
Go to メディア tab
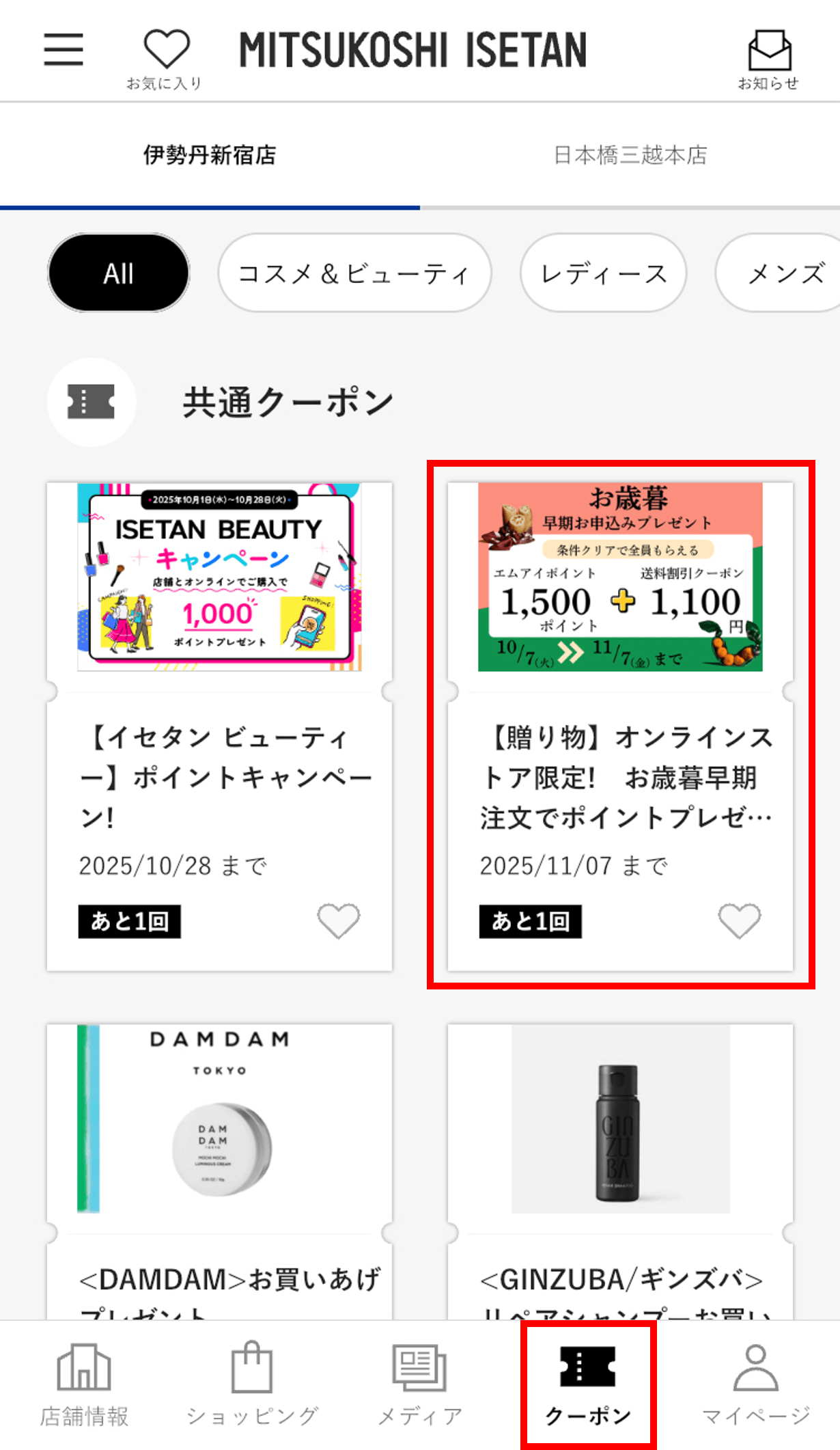420,1384
